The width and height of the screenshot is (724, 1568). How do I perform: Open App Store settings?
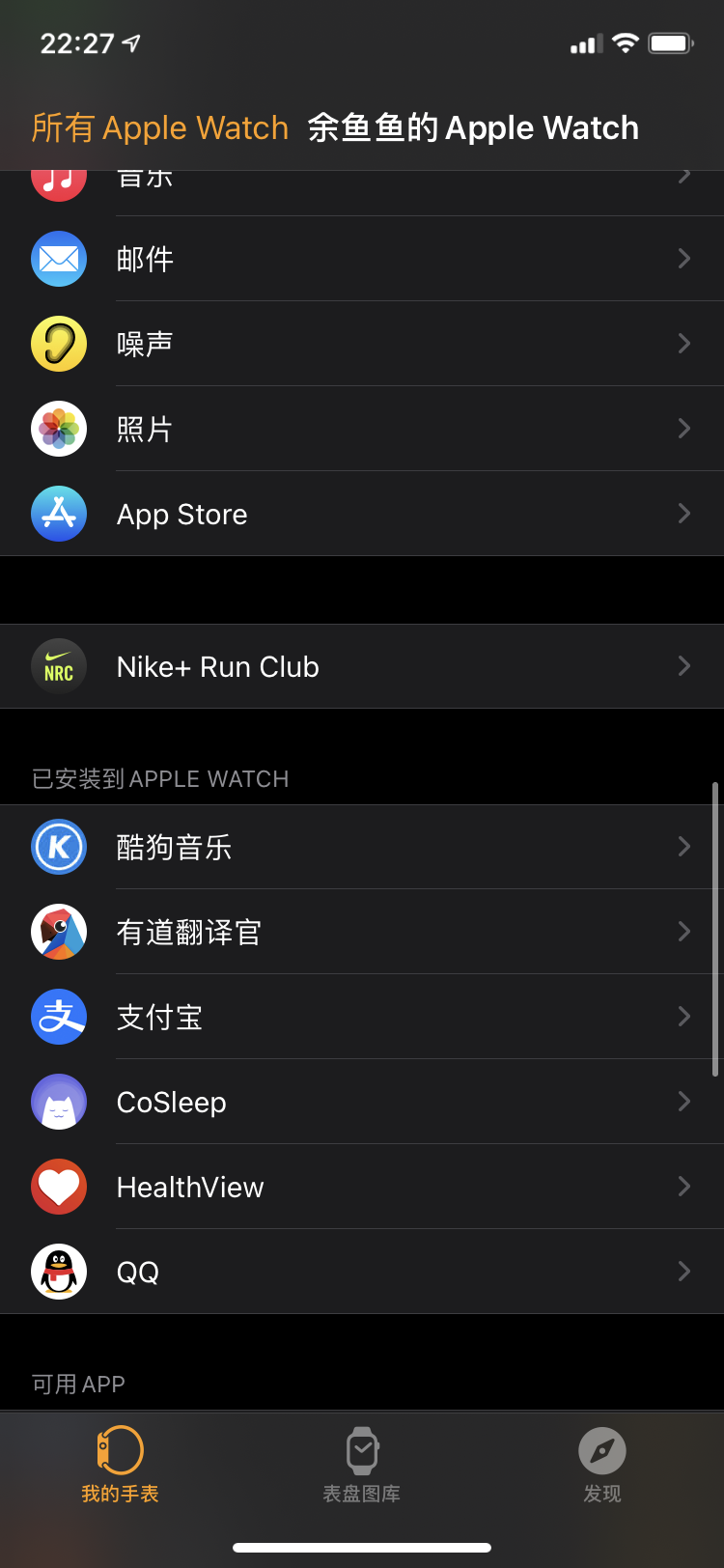pyautogui.click(x=362, y=514)
